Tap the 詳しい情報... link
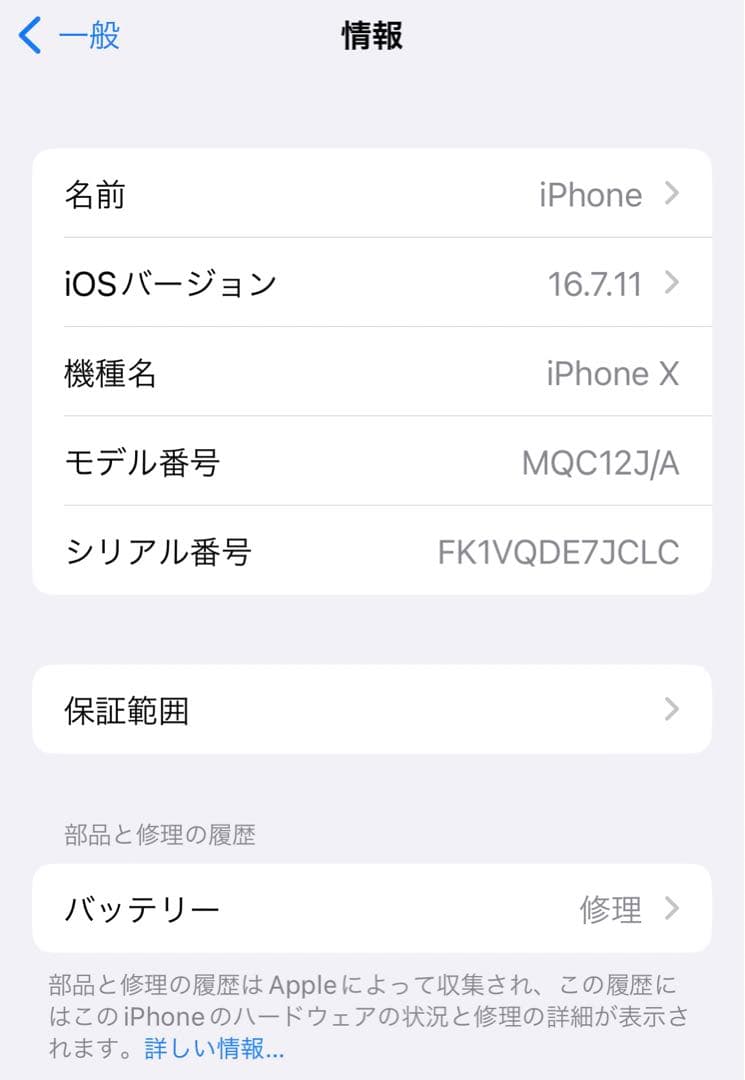745x1080 pixels. (215, 1051)
